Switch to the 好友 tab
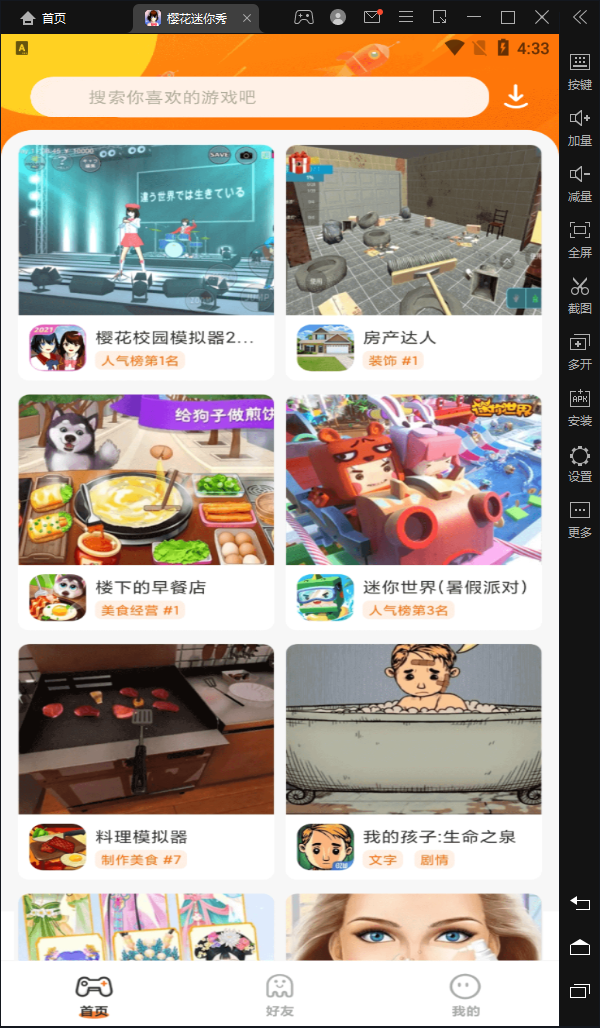600x1028 pixels. [279, 995]
